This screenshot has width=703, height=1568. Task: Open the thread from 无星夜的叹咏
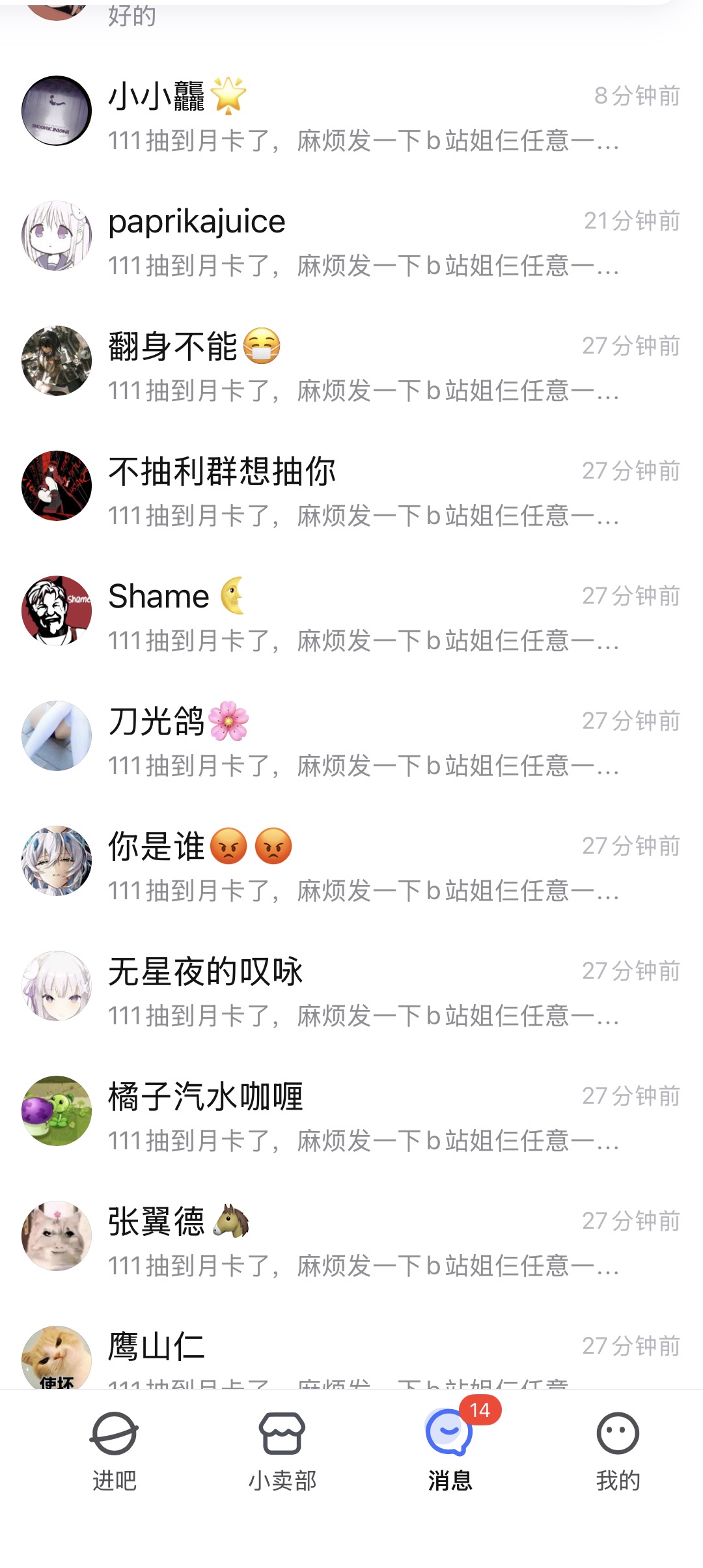tap(351, 992)
